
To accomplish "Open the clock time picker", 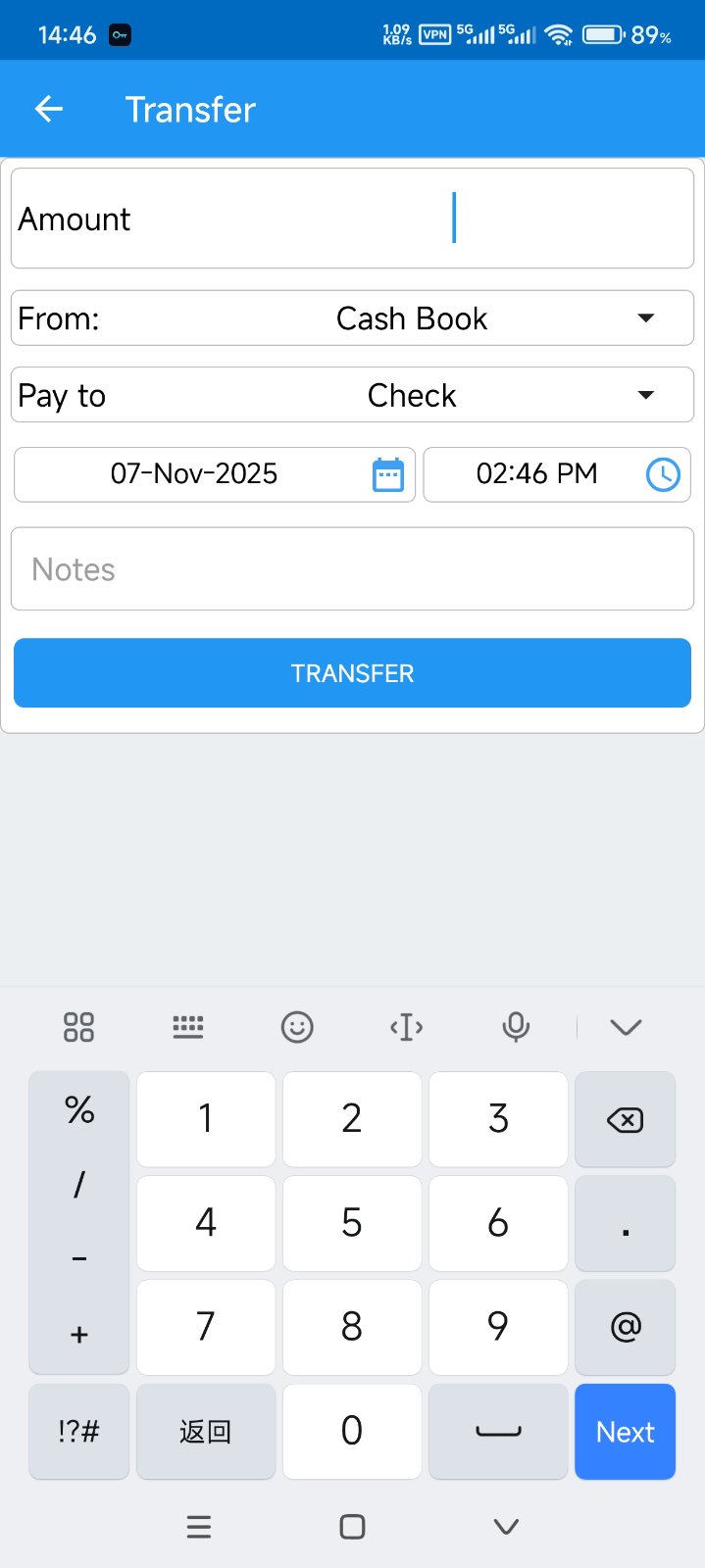I will [663, 474].
